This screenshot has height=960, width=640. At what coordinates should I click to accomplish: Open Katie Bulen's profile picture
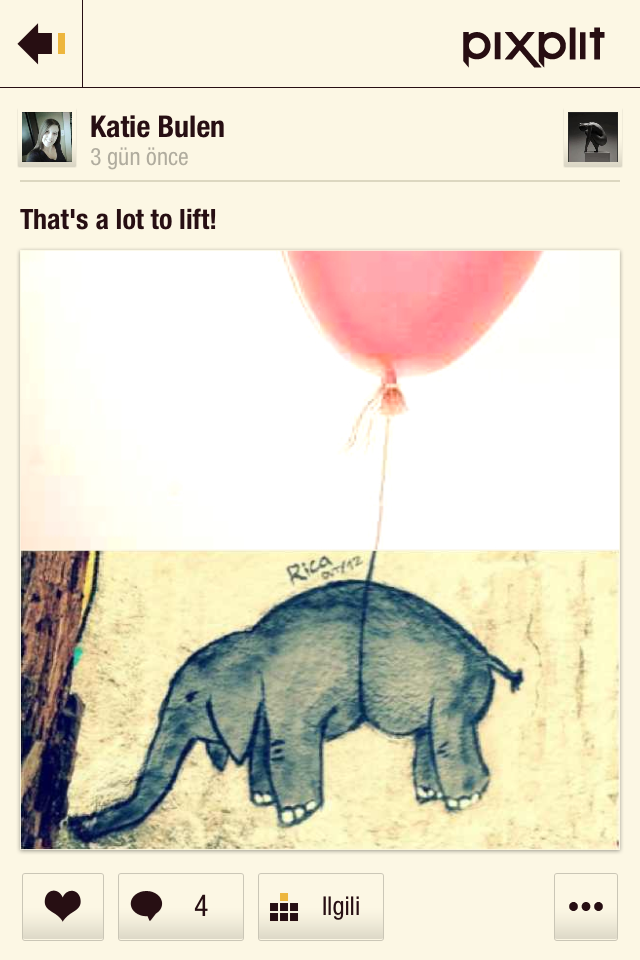click(x=47, y=138)
